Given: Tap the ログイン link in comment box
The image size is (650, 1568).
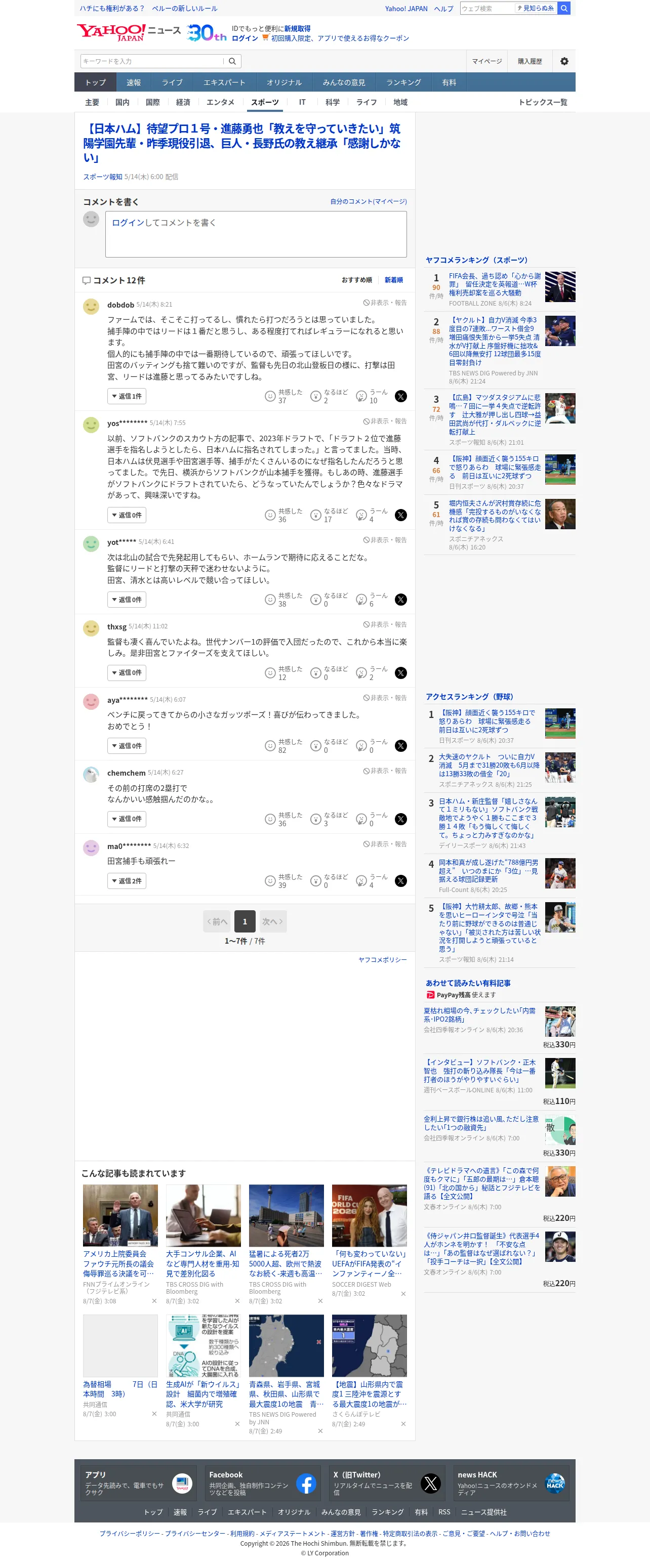Looking at the screenshot, I should coord(128,223).
